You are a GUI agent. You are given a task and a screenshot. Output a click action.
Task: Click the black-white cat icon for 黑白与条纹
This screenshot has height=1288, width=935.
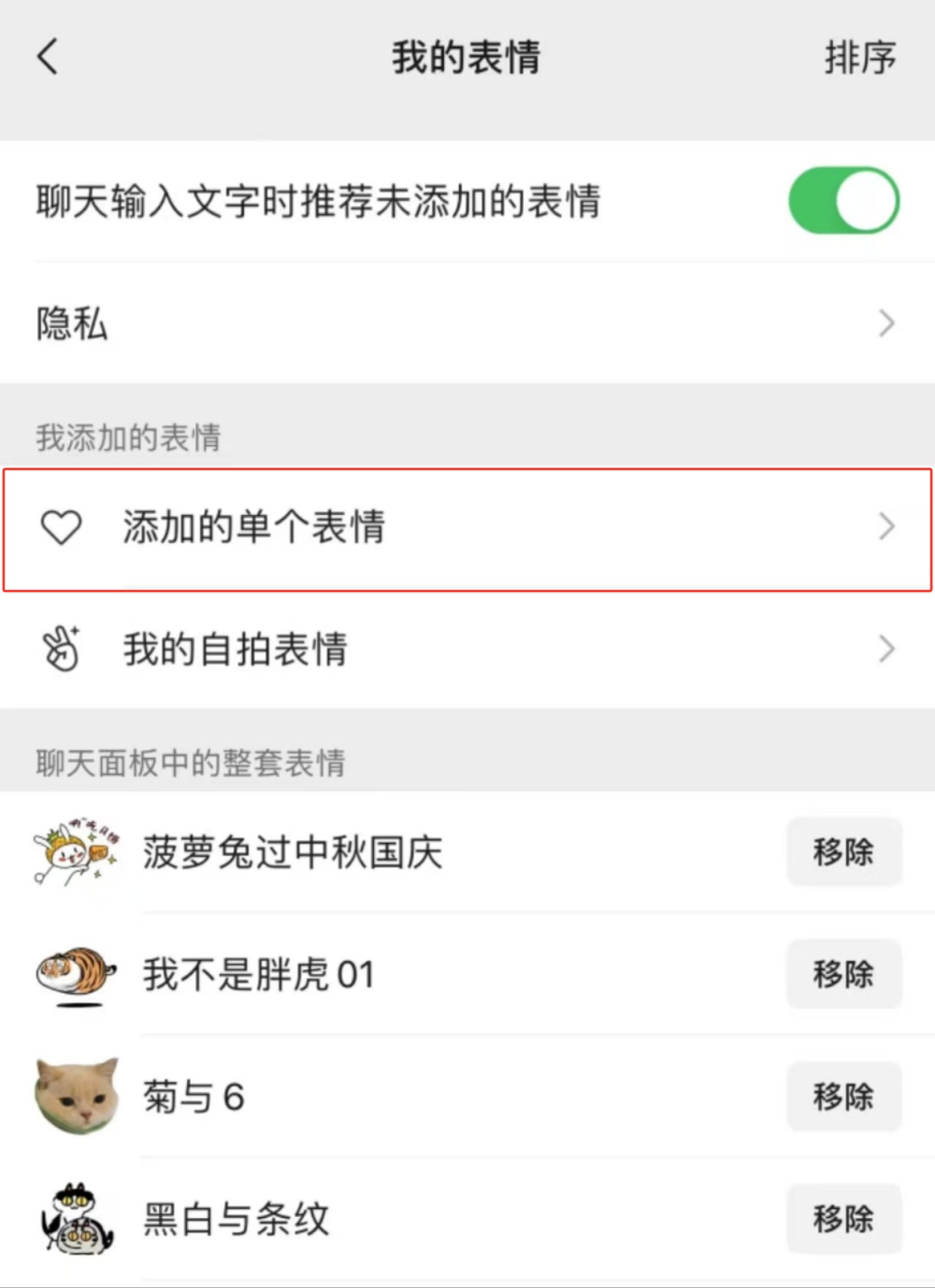point(76,1219)
